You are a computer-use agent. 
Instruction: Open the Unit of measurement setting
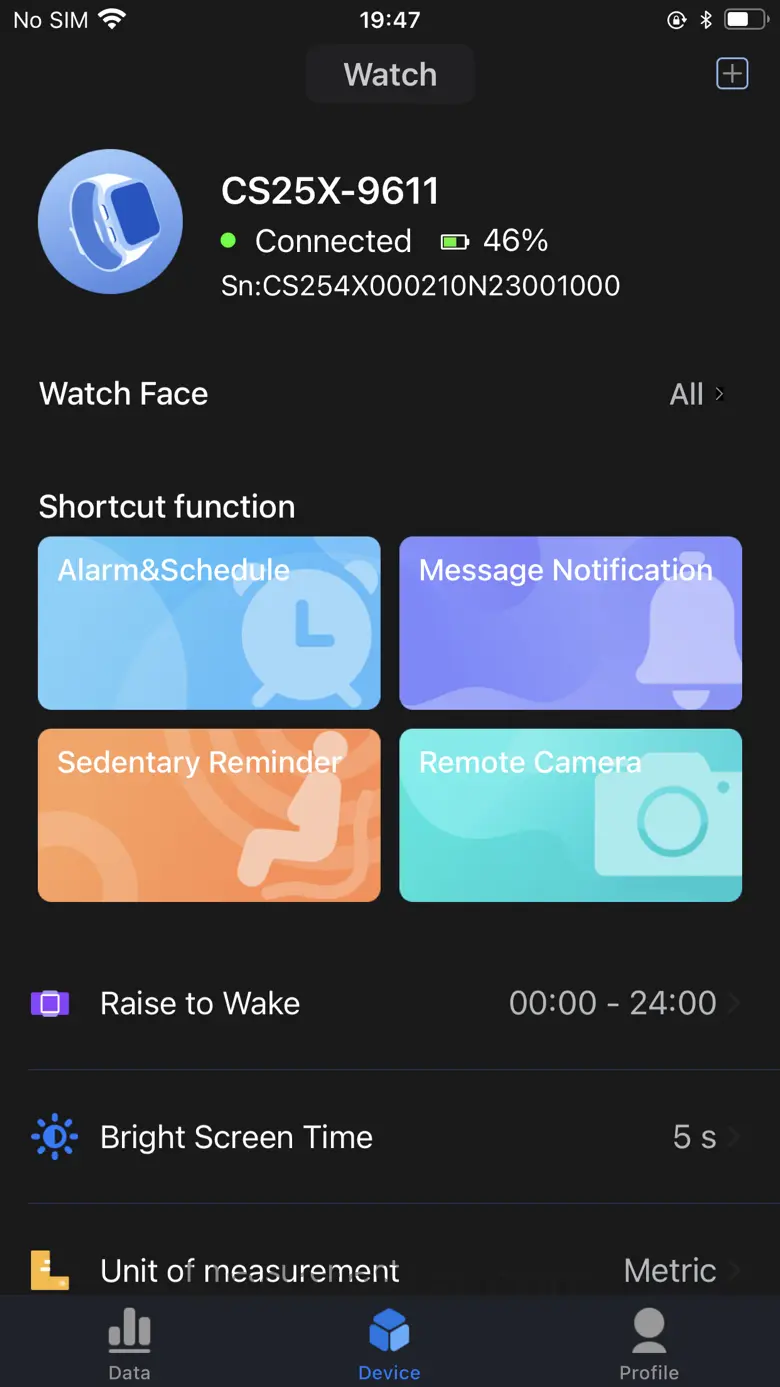pos(388,1269)
